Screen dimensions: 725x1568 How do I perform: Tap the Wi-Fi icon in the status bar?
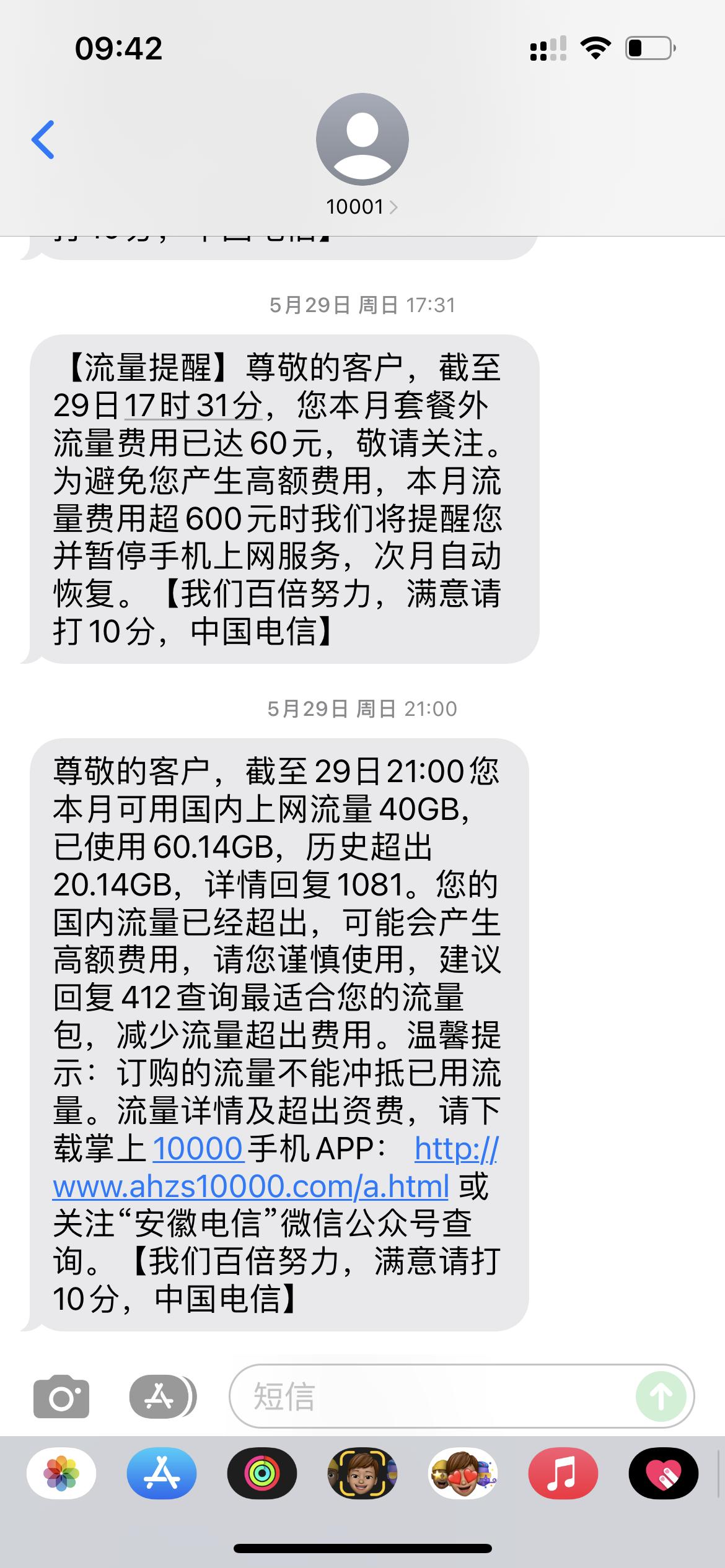click(596, 48)
